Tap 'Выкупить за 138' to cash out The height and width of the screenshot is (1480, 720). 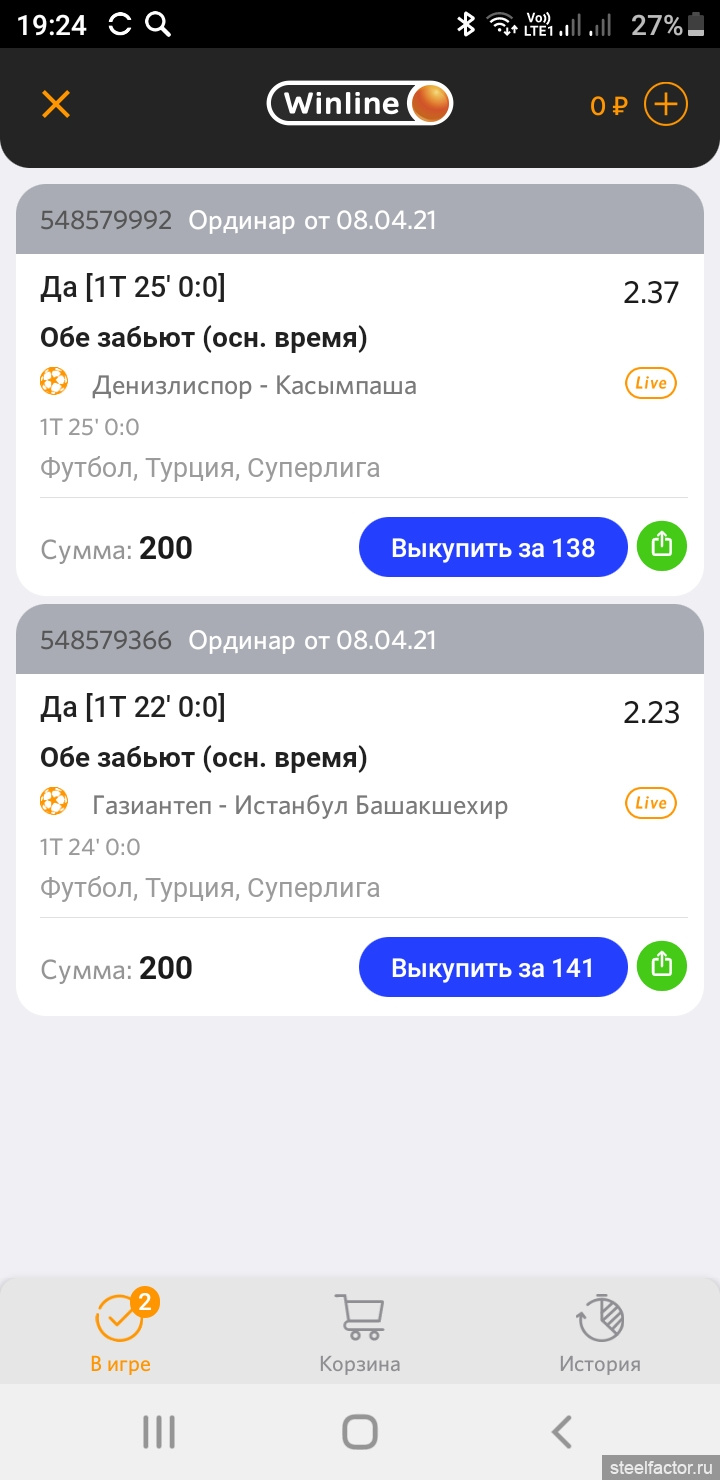[492, 548]
